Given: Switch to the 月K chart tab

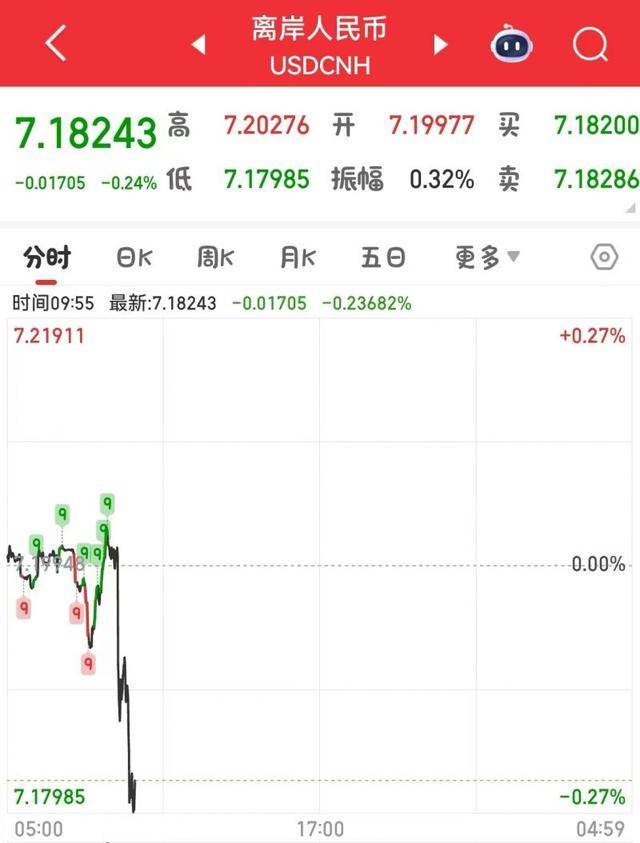Looking at the screenshot, I should [298, 258].
